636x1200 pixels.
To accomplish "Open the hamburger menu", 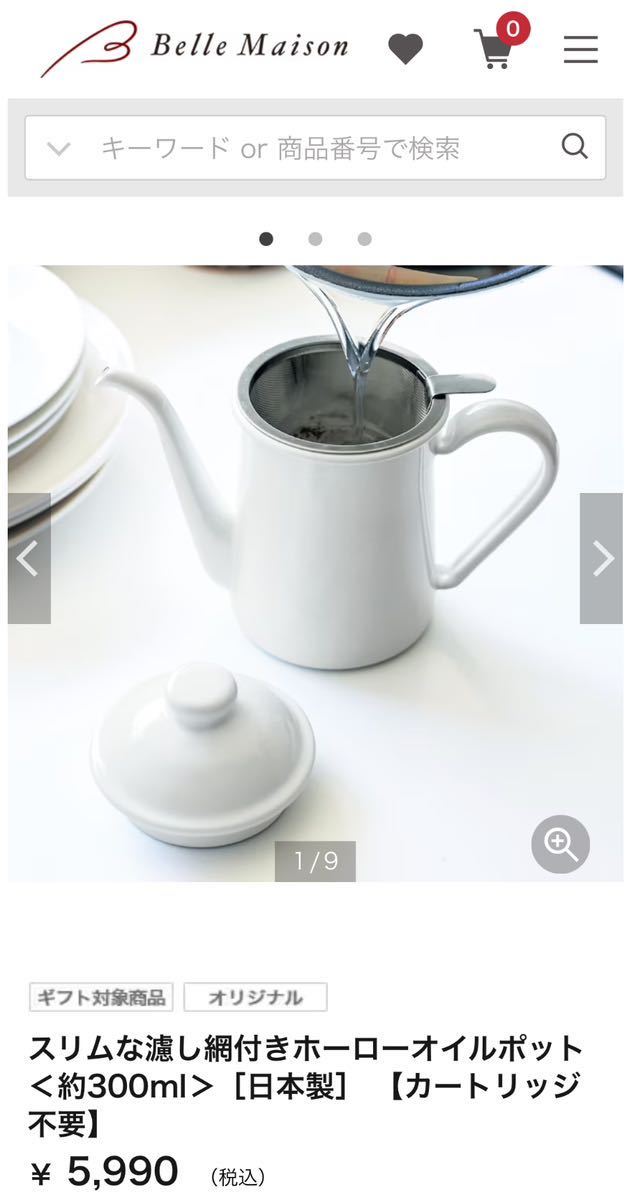I will coord(580,49).
